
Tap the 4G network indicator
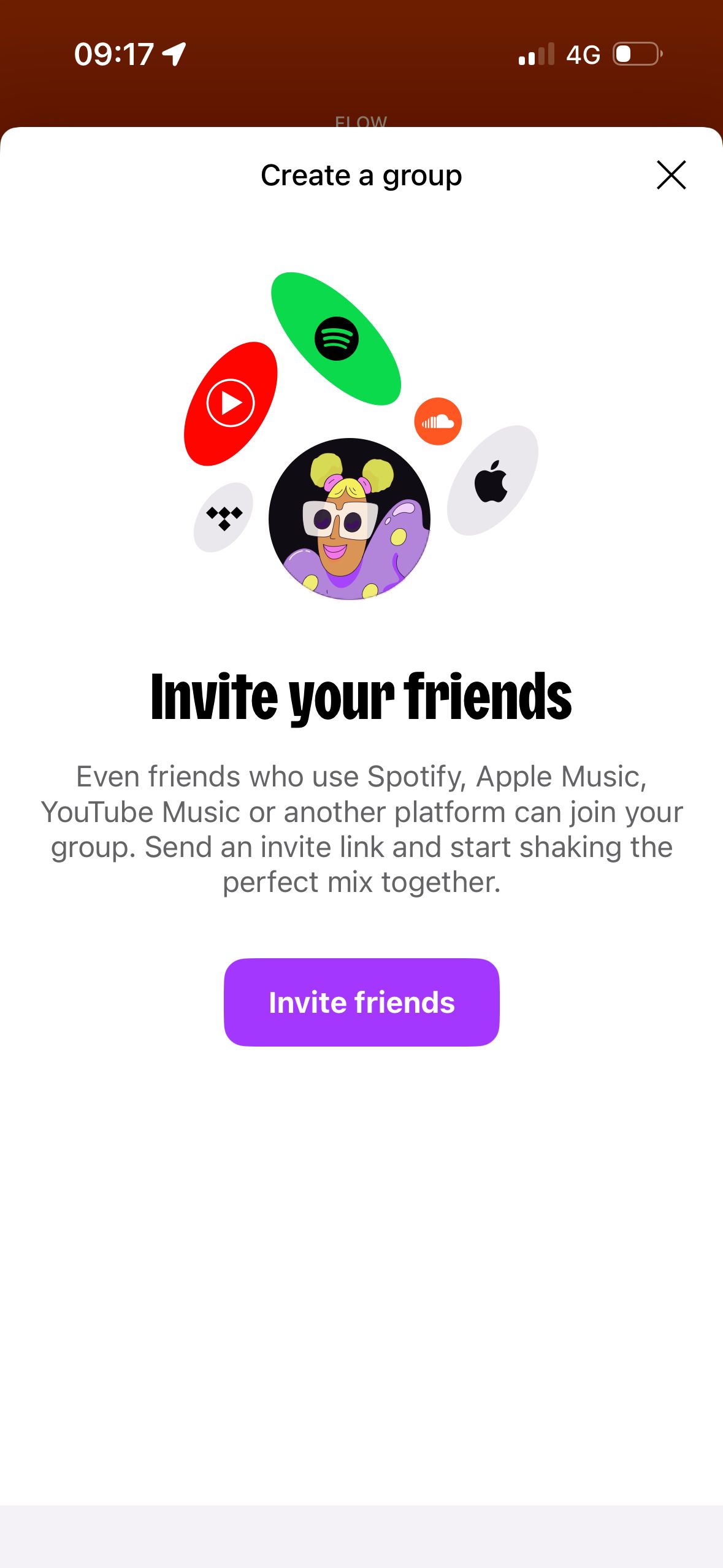(584, 55)
